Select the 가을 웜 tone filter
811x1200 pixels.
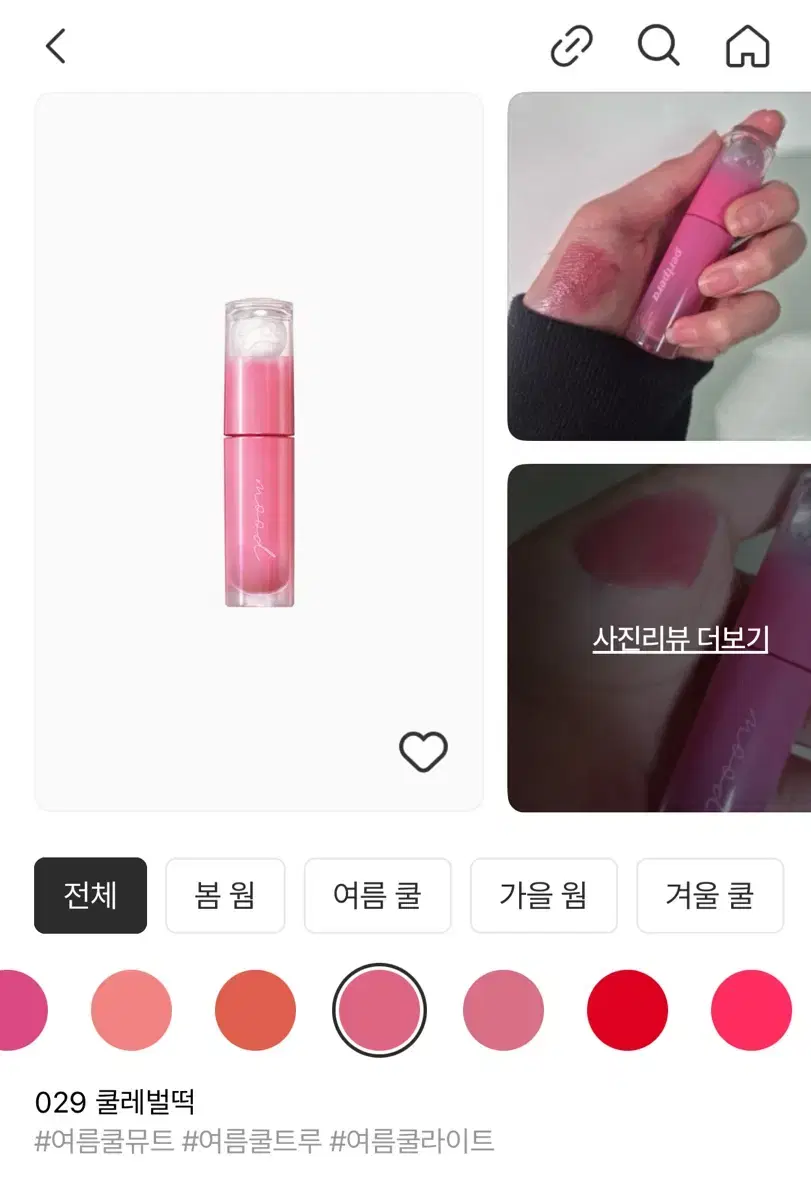[543, 895]
